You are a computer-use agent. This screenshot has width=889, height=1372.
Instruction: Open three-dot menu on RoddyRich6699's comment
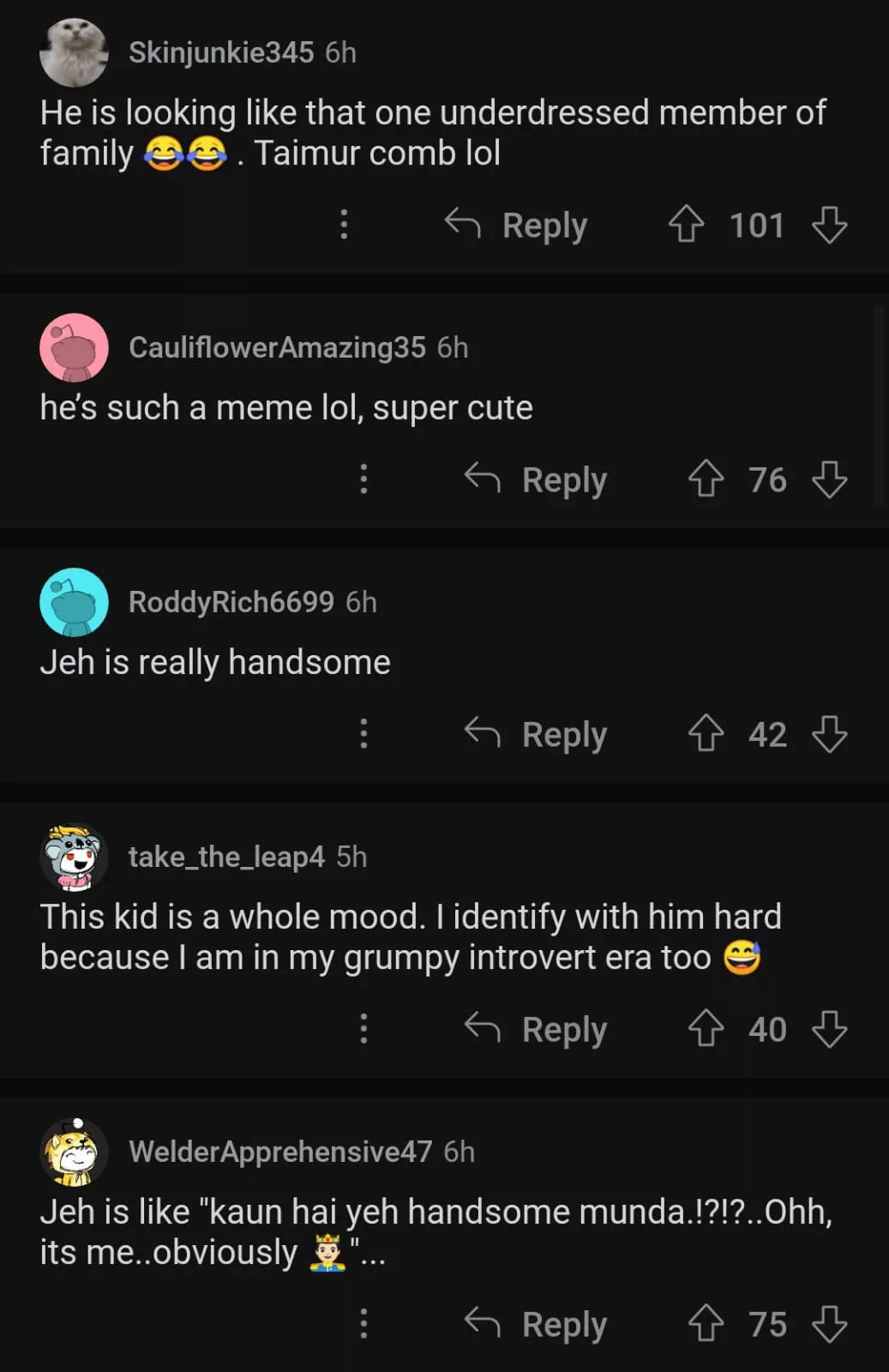[x=363, y=734]
